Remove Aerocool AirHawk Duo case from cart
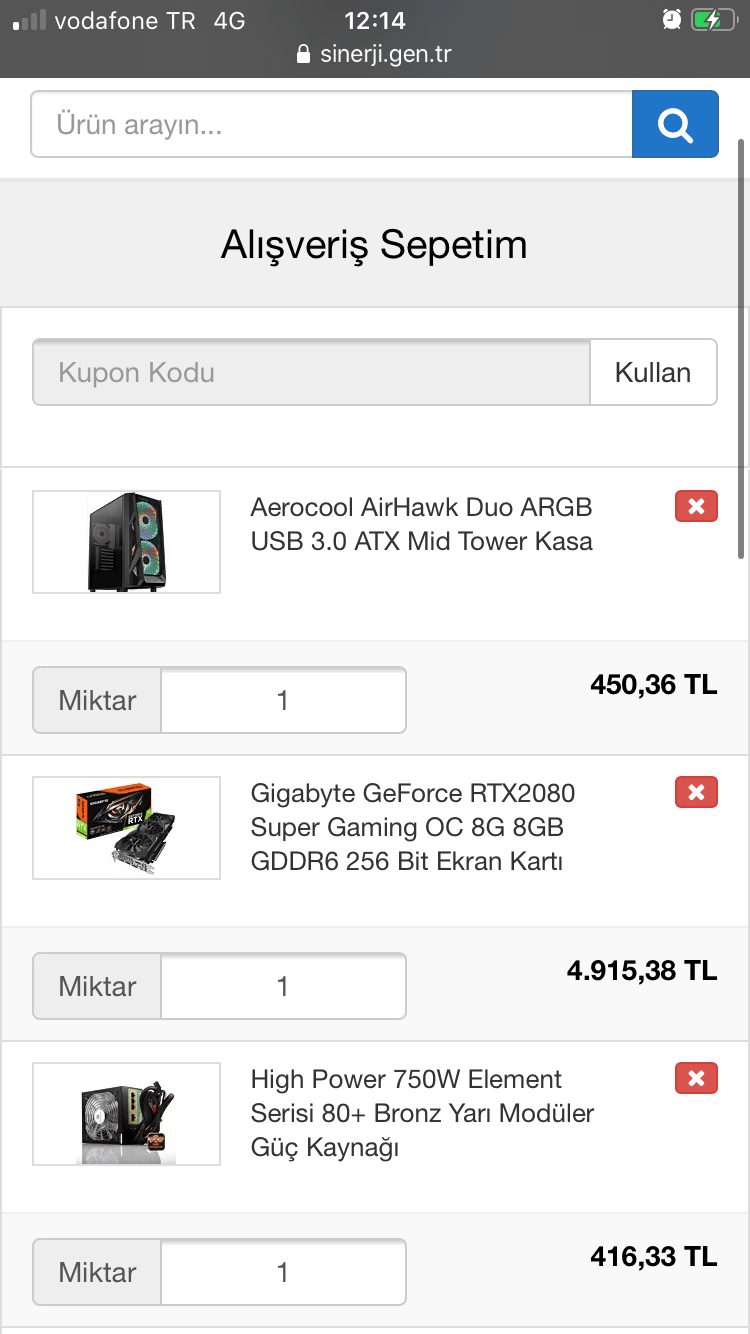Viewport: 750px width, 1334px height. click(x=696, y=507)
